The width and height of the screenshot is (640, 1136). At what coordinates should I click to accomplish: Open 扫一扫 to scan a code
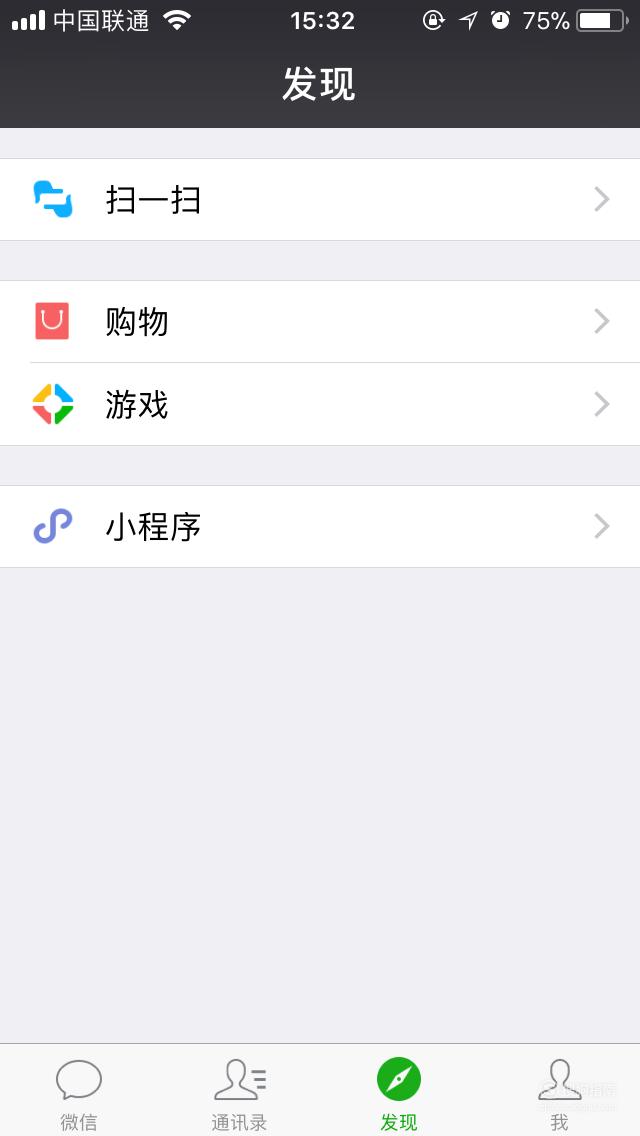coord(320,199)
